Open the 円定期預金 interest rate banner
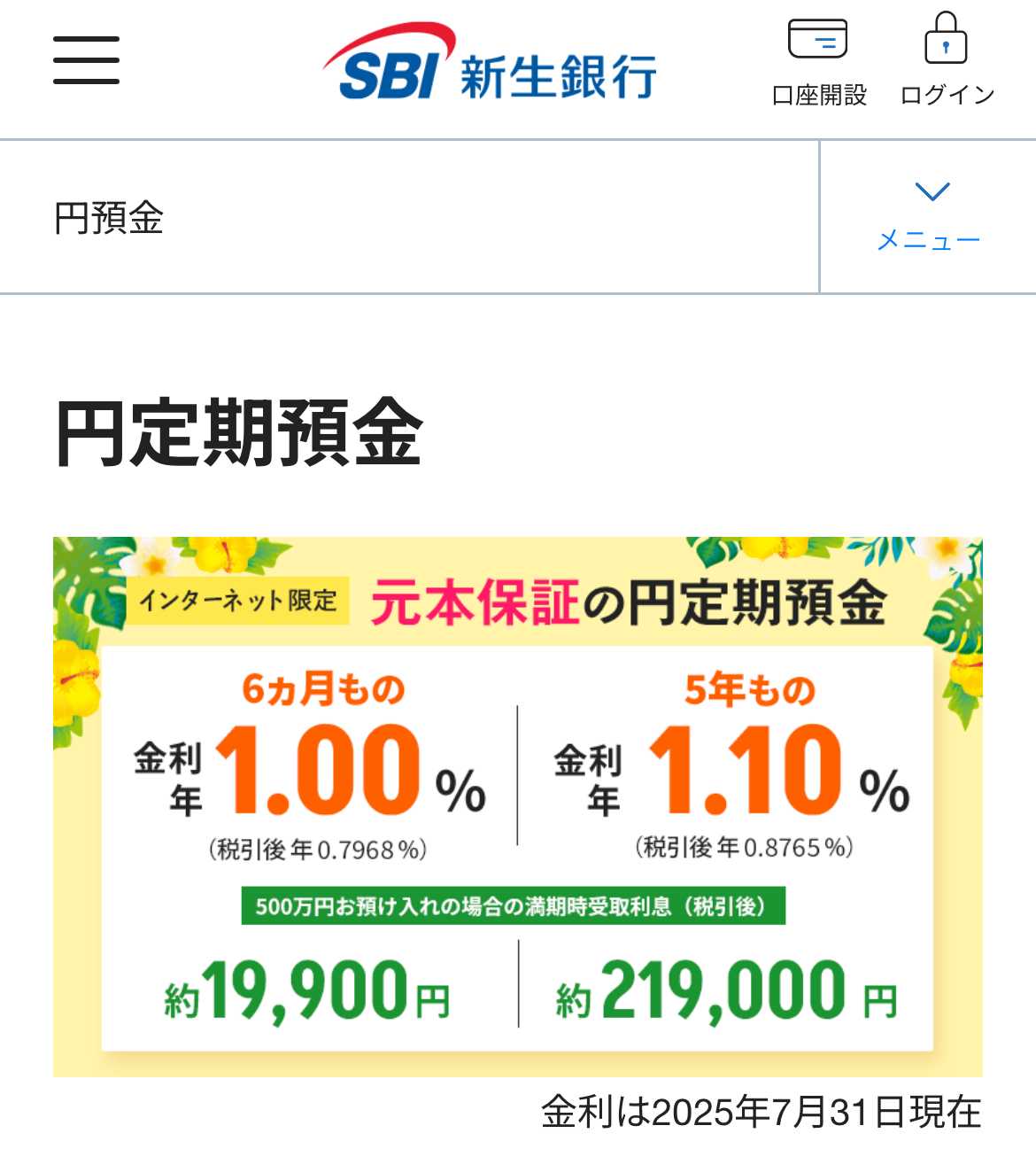Screen dimensions: 1036x1149 517,806
